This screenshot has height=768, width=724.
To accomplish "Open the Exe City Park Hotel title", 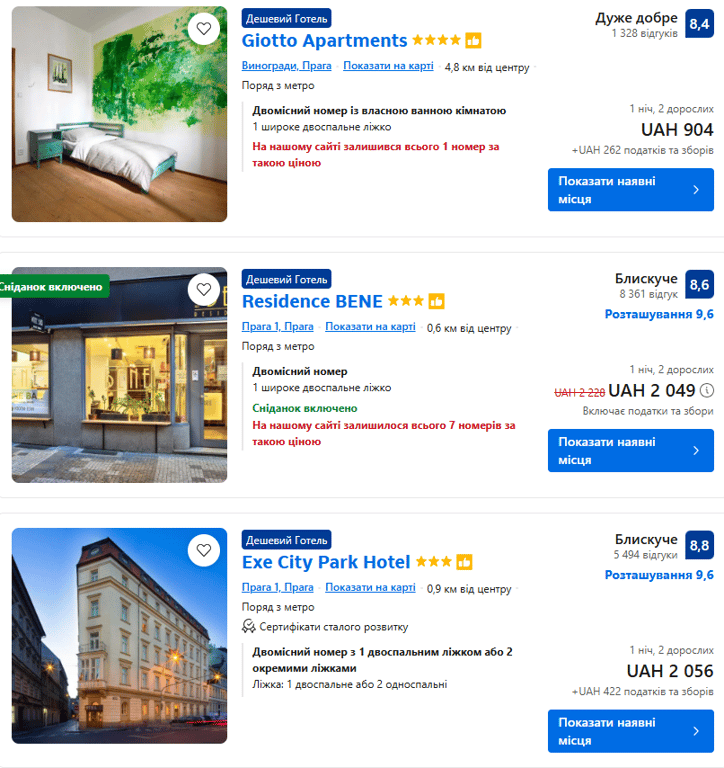I will click(326, 562).
